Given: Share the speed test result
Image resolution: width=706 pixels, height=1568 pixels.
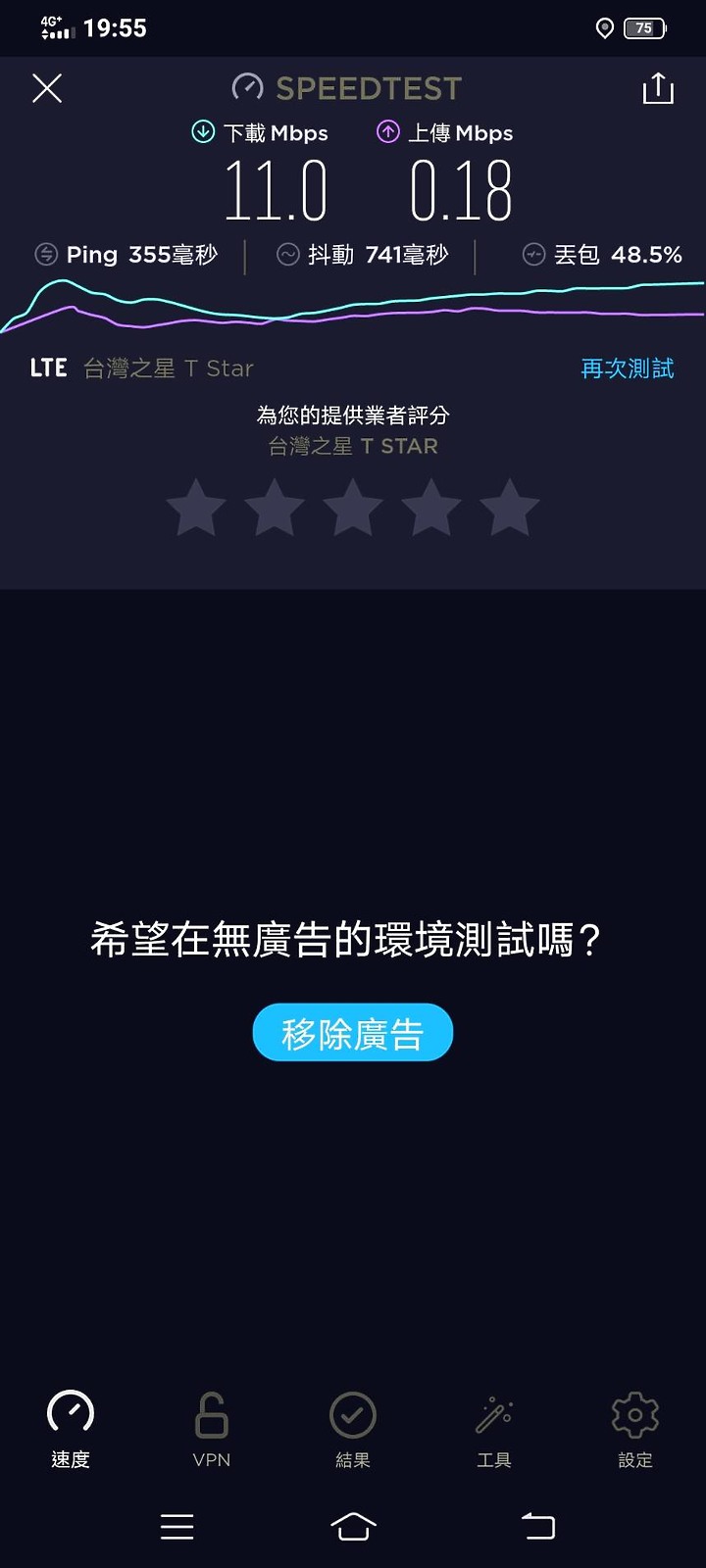Looking at the screenshot, I should point(658,88).
